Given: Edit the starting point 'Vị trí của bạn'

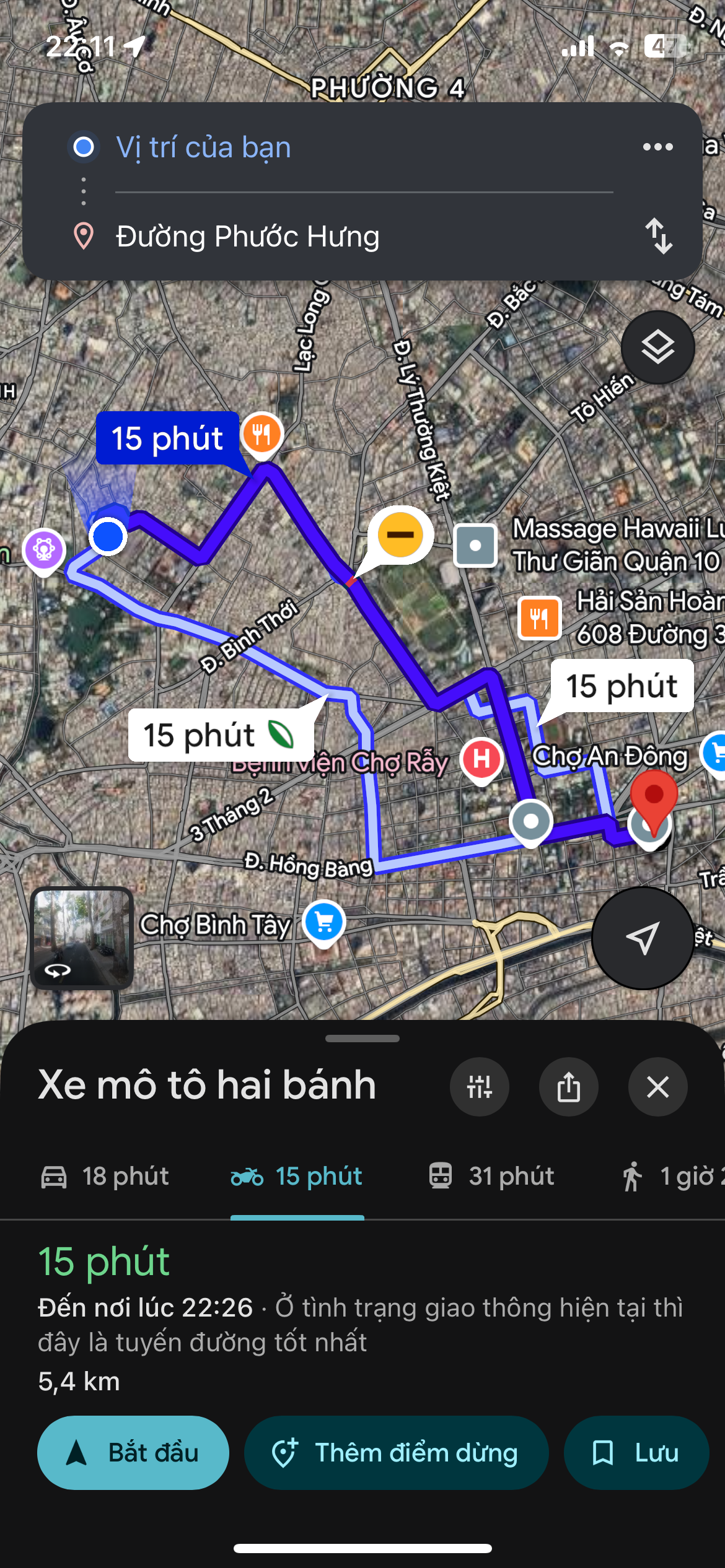Looking at the screenshot, I should pos(203,147).
